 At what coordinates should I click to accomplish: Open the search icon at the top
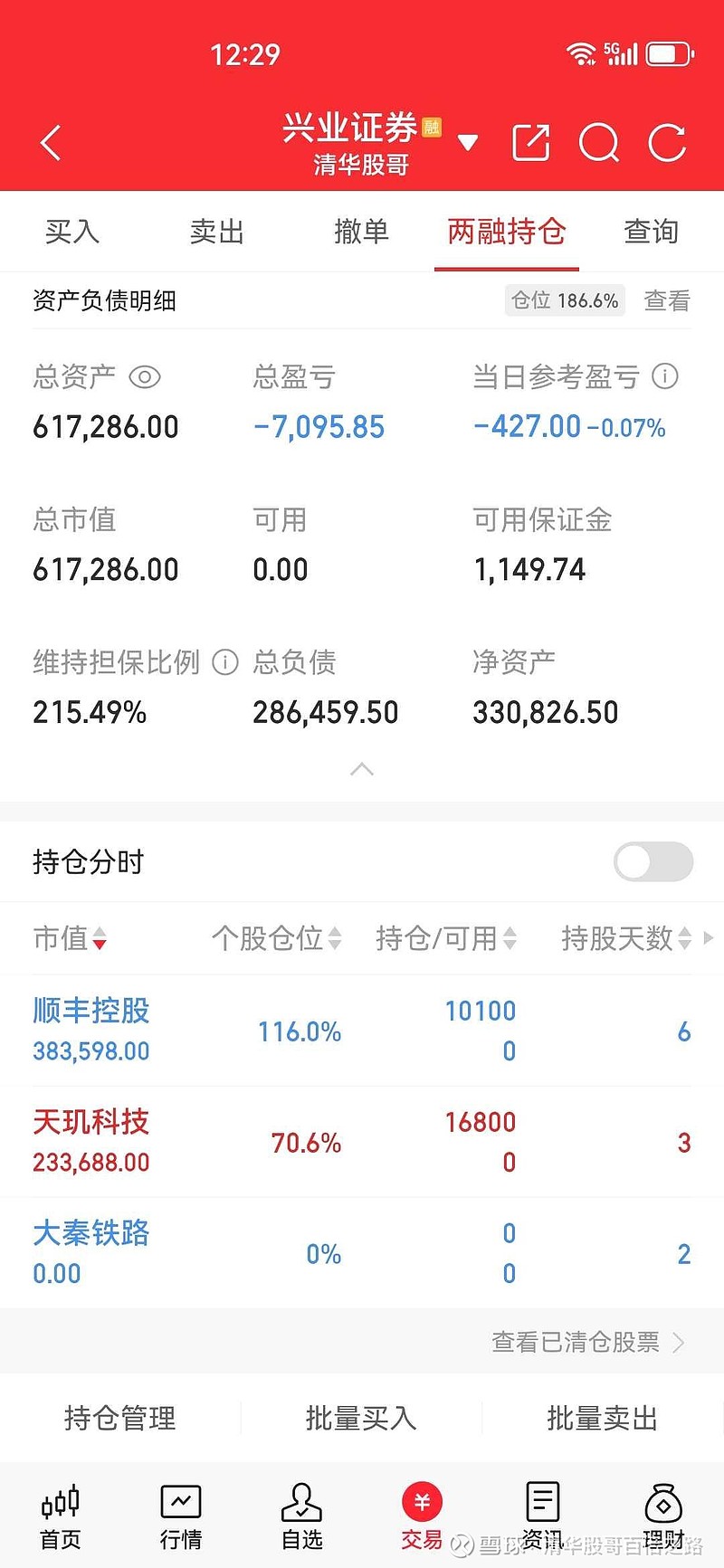coord(599,143)
